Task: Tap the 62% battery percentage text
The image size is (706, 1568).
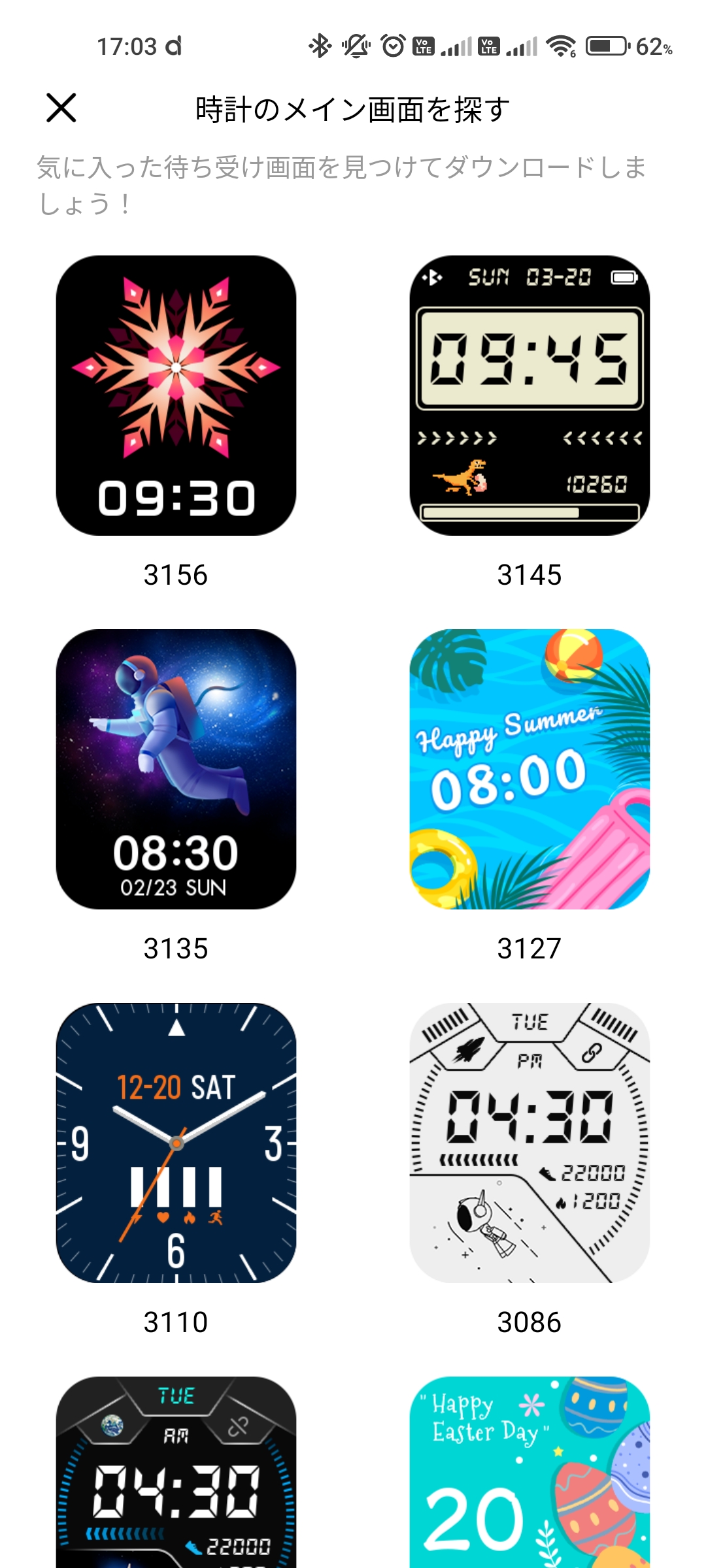Action: [655, 47]
